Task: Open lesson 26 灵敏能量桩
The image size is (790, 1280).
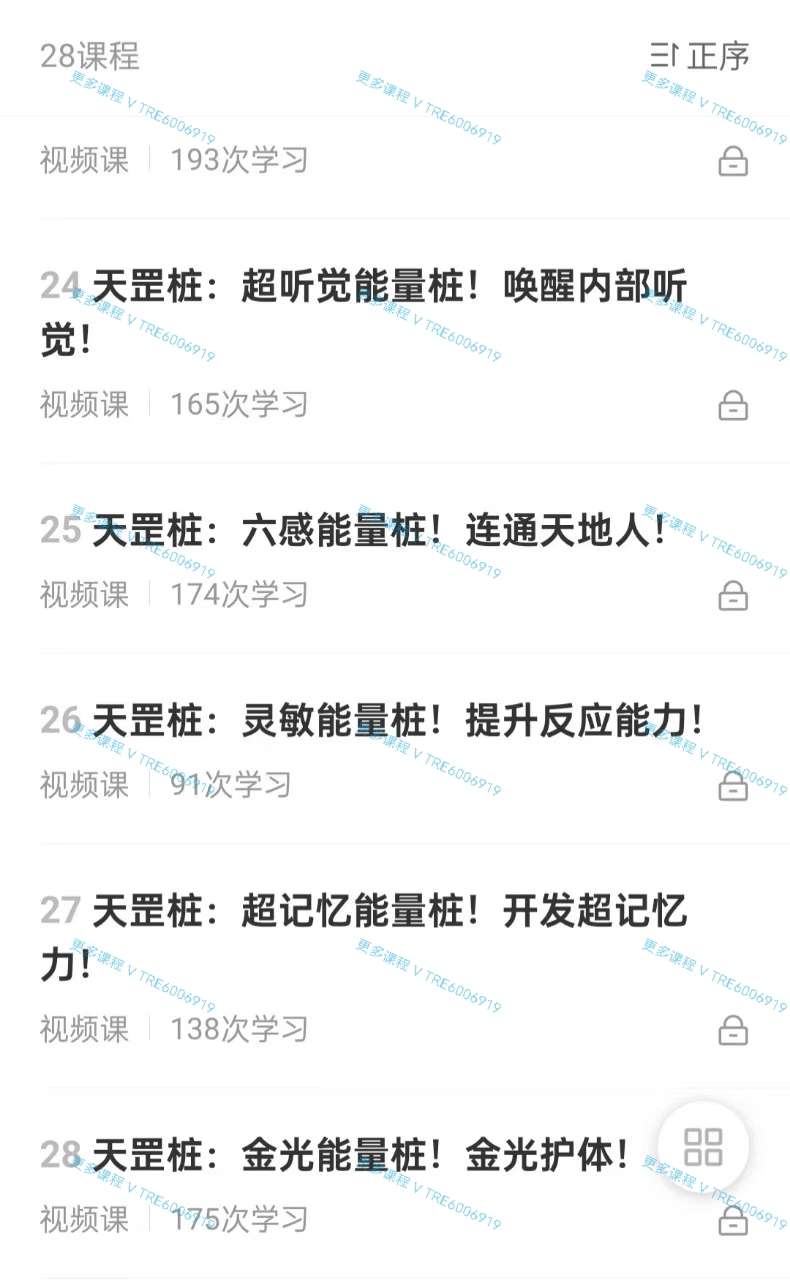Action: (x=394, y=749)
